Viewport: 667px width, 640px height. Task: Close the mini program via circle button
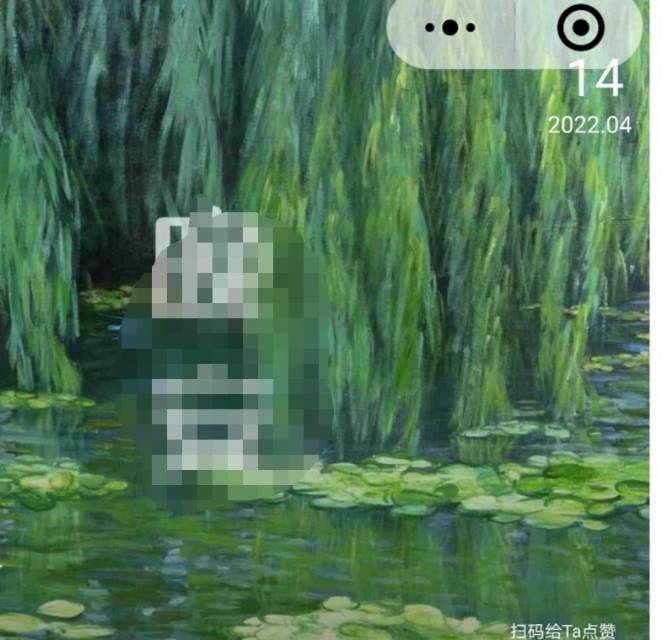click(x=577, y=28)
